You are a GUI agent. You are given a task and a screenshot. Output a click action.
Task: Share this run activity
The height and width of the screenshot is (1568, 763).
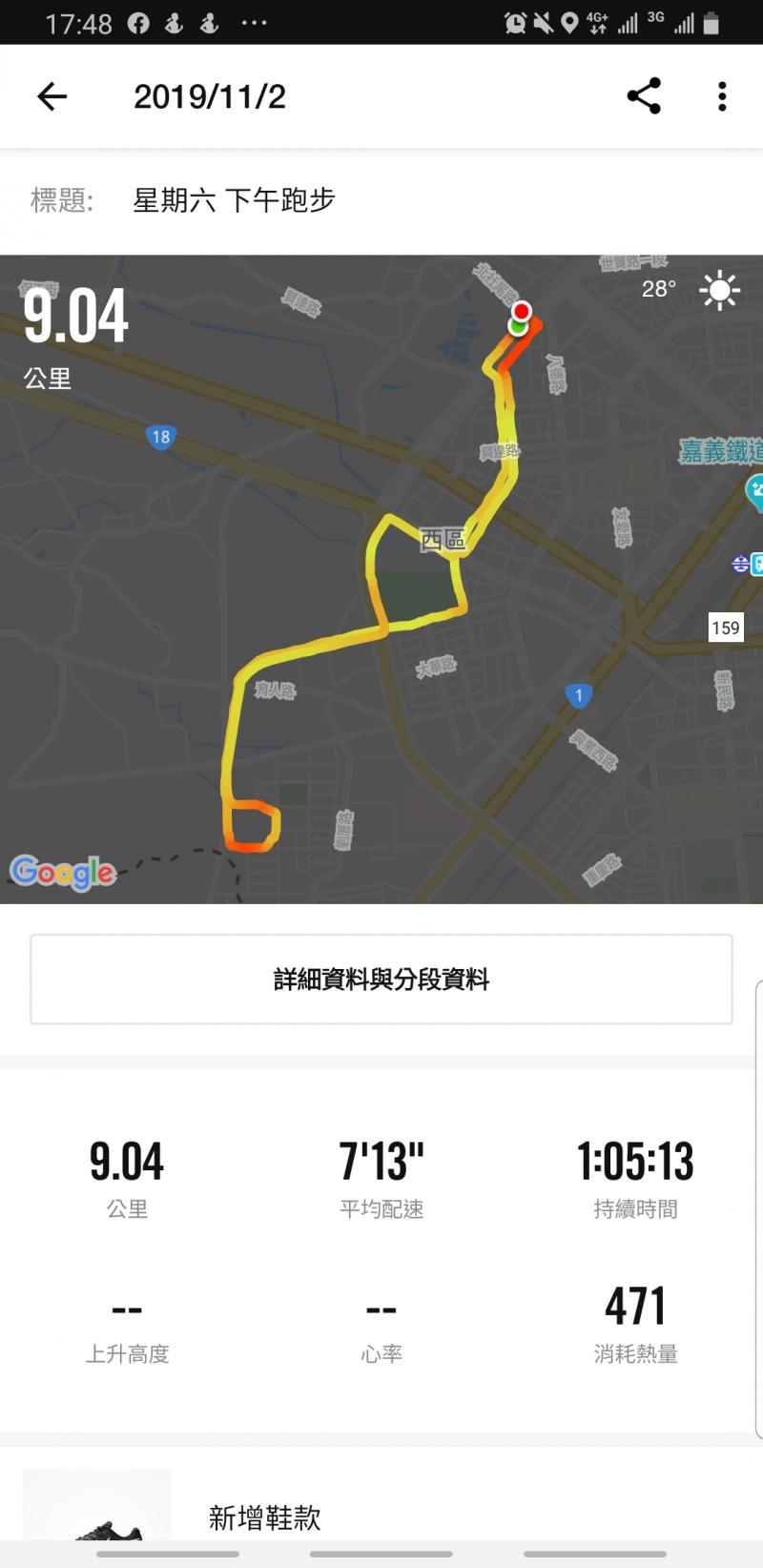click(x=644, y=96)
